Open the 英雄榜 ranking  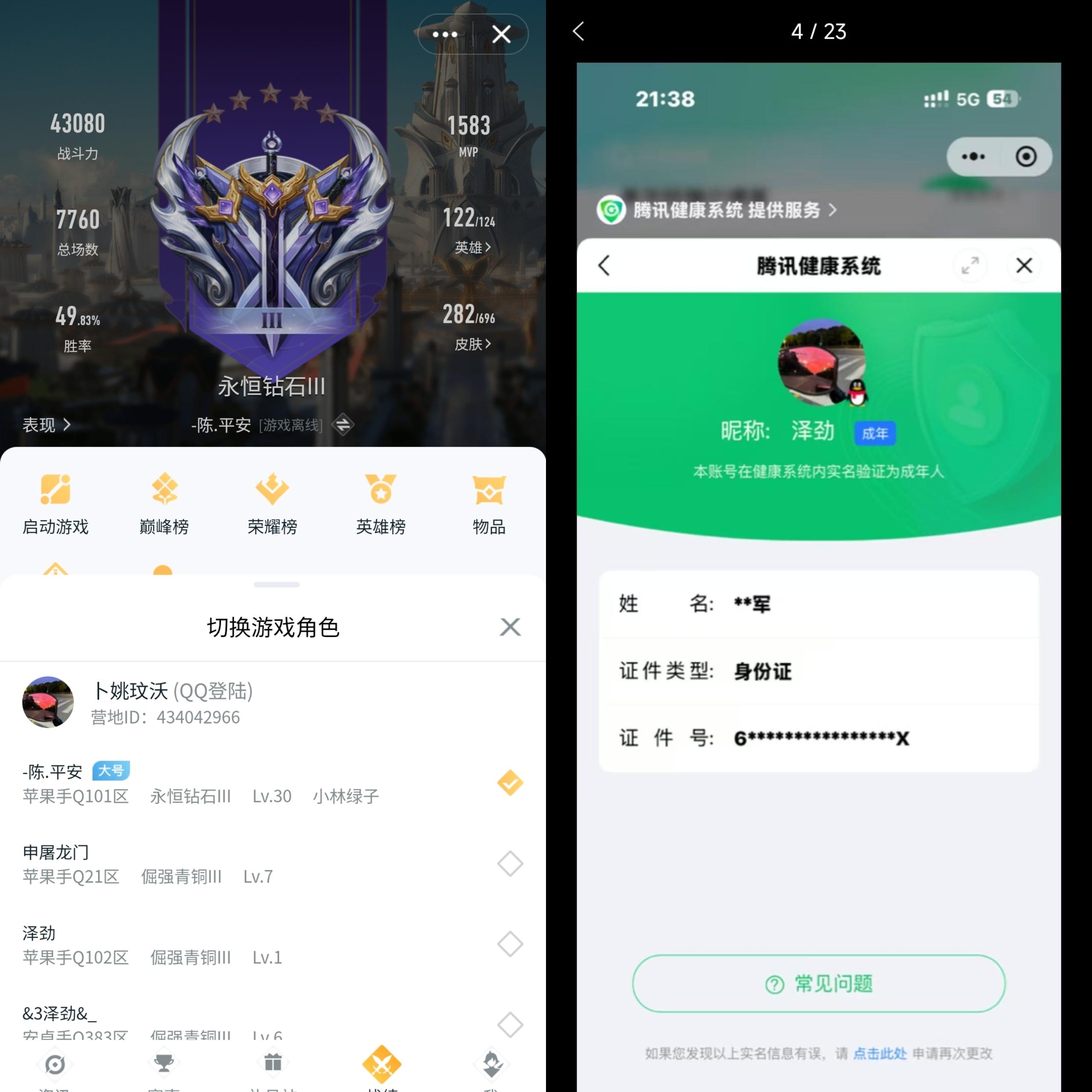[x=380, y=503]
